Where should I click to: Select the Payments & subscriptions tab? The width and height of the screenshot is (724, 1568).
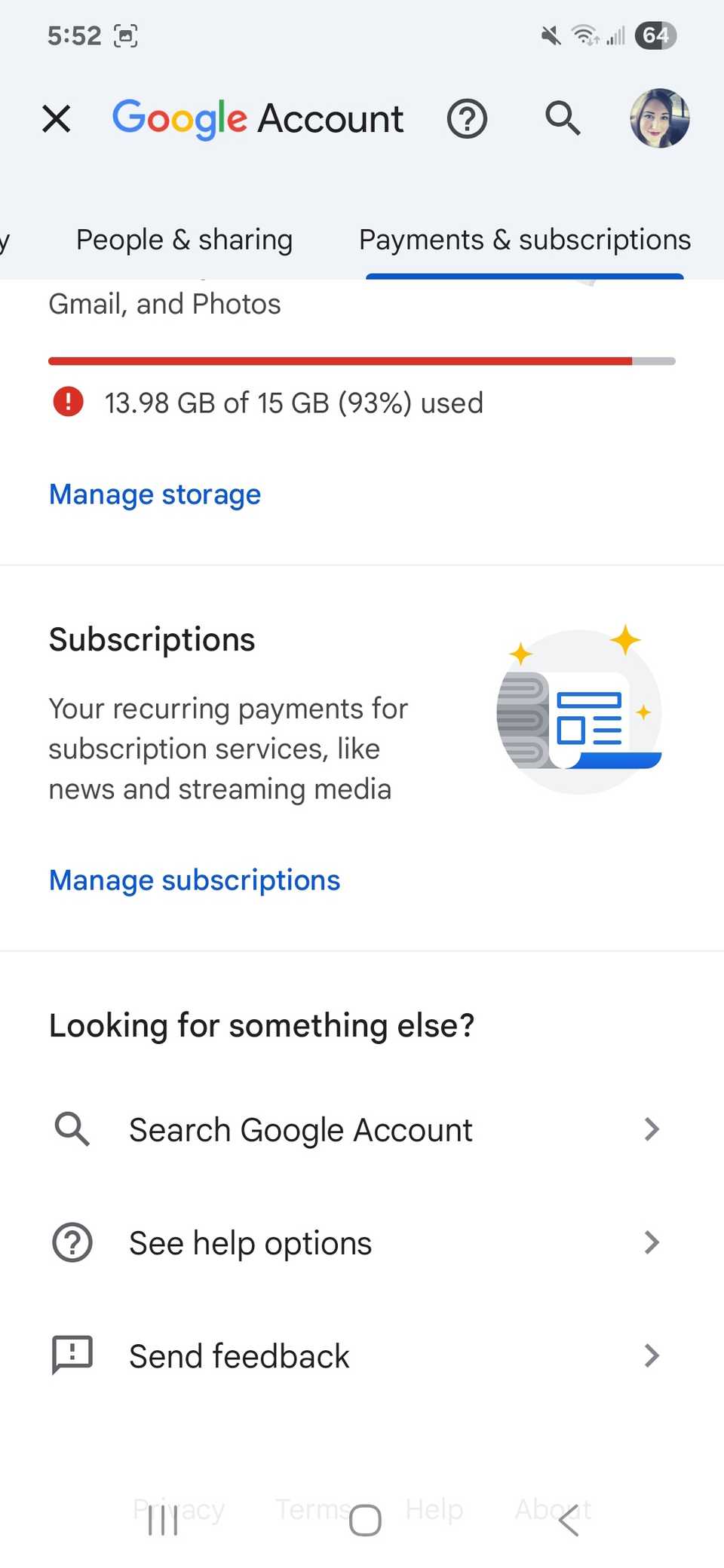(525, 240)
